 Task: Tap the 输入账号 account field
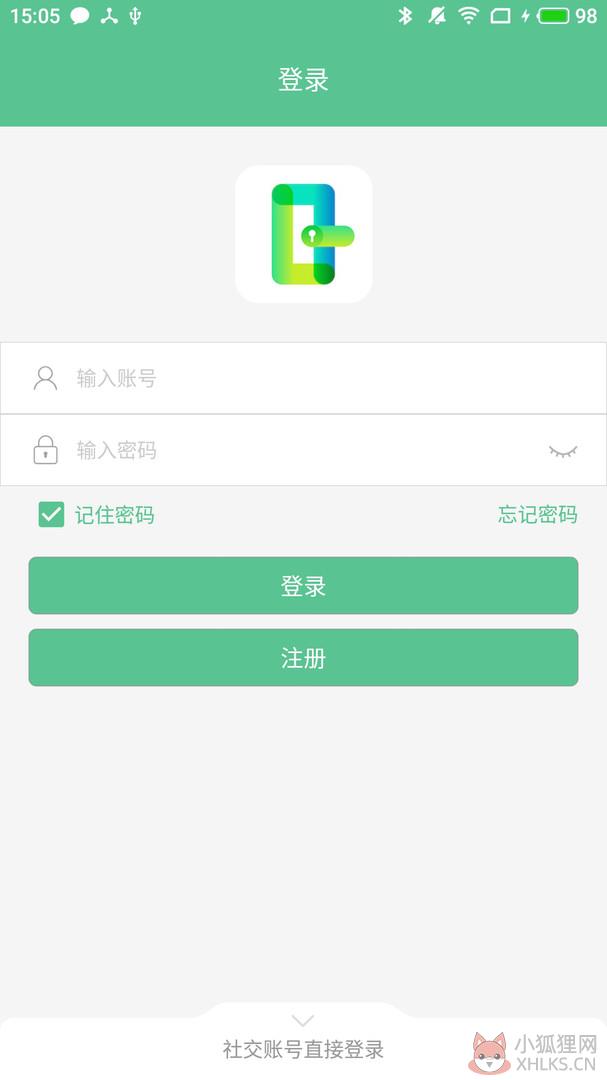pos(303,378)
